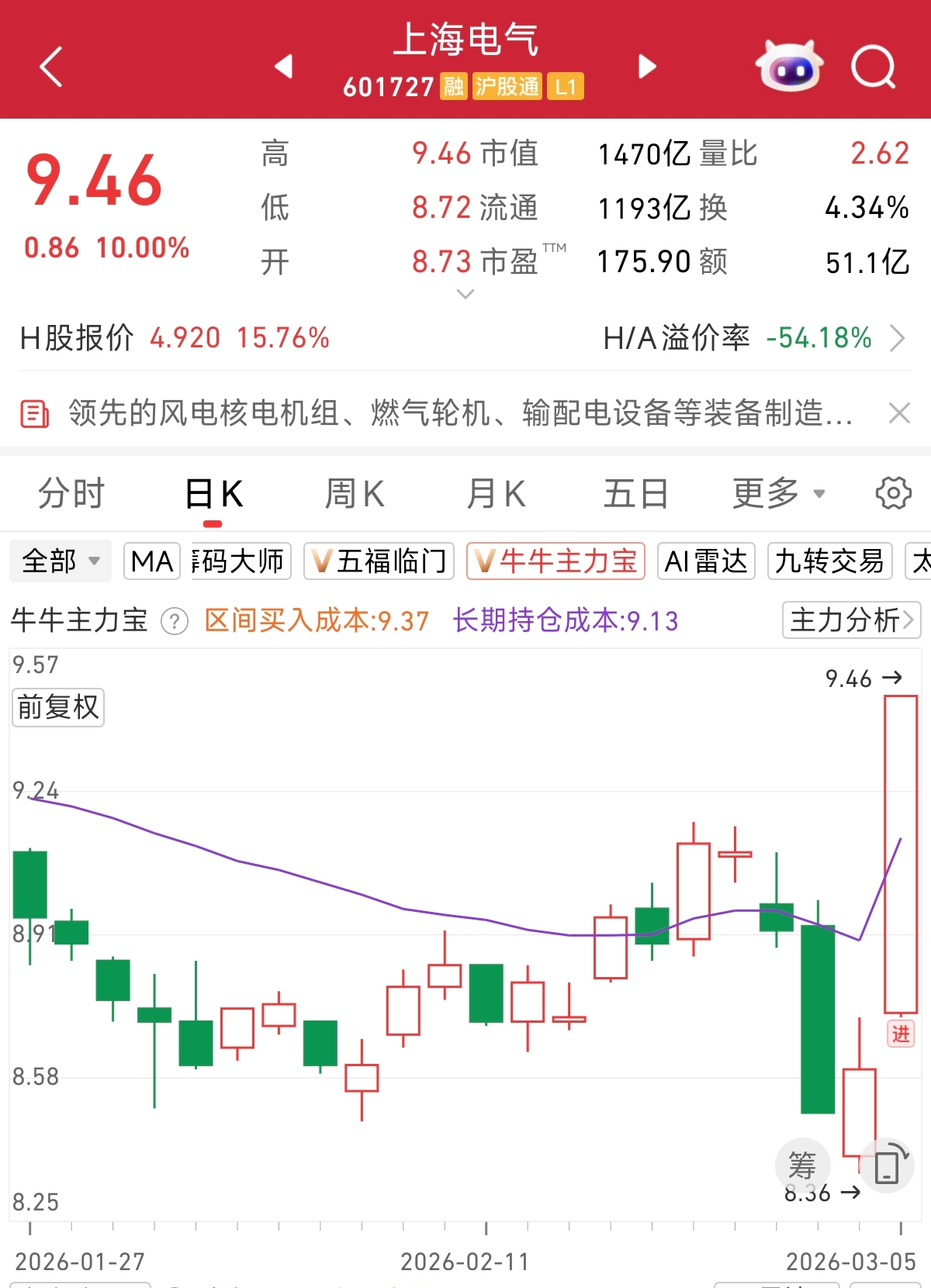Open chart settings gear
The image size is (931, 1288).
[893, 493]
